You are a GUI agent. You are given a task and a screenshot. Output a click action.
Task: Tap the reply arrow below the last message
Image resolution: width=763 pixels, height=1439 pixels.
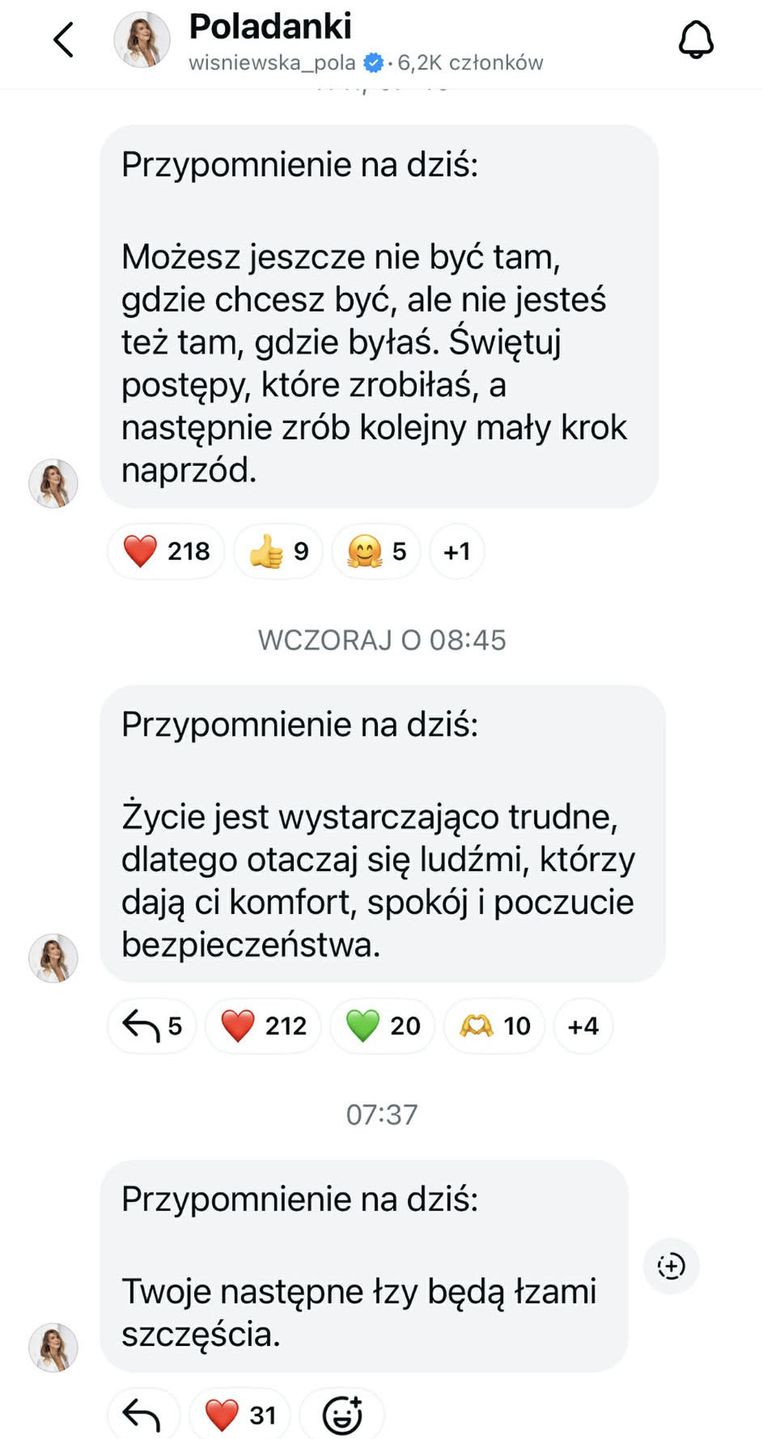[142, 1413]
